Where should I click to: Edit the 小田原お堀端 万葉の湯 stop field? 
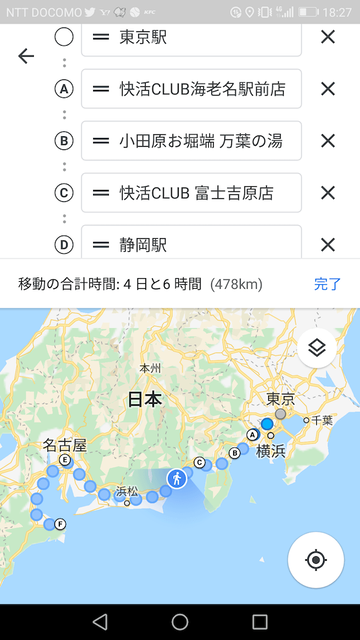pos(191,140)
